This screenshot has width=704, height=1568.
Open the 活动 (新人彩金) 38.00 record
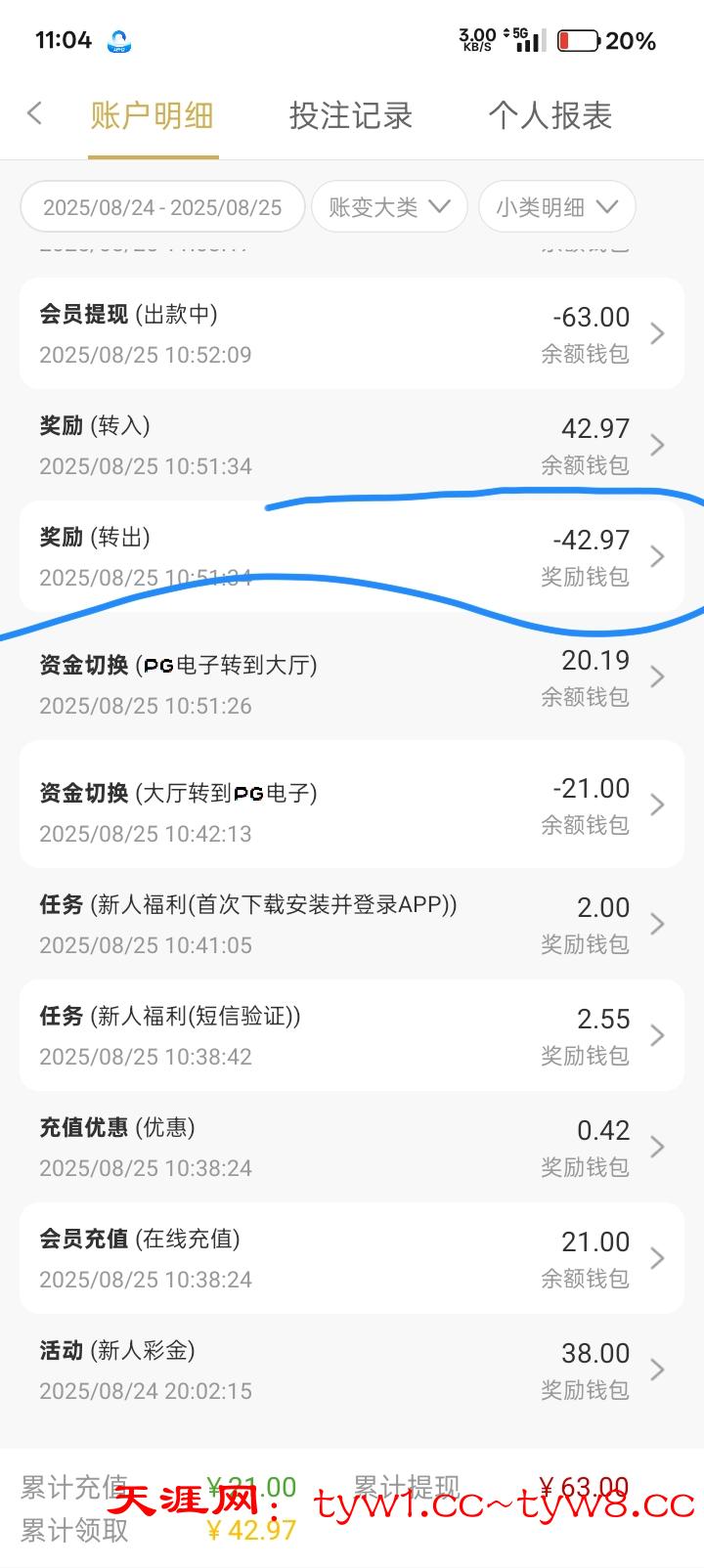352,1370
